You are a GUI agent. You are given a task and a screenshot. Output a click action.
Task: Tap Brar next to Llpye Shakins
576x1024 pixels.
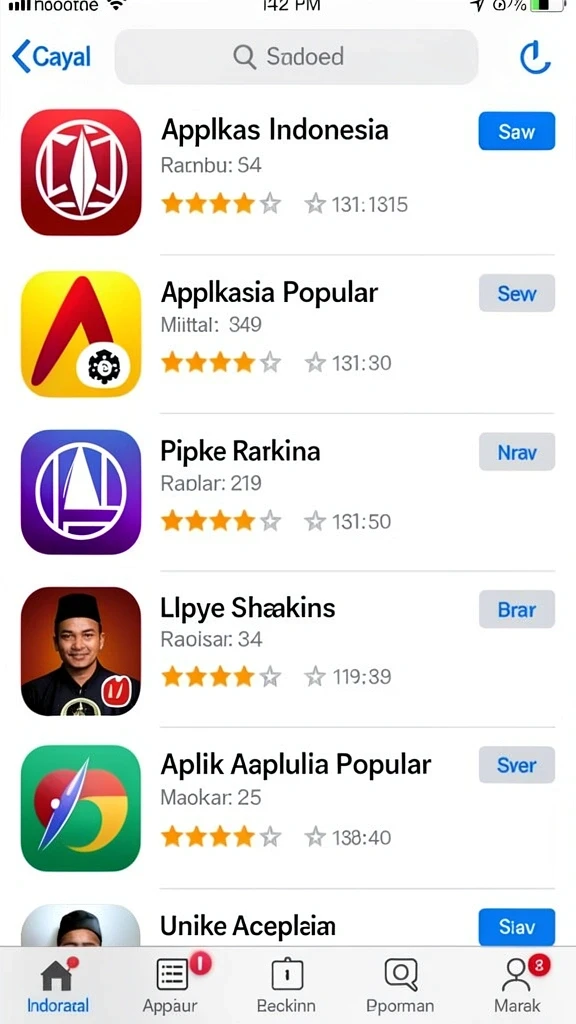517,609
